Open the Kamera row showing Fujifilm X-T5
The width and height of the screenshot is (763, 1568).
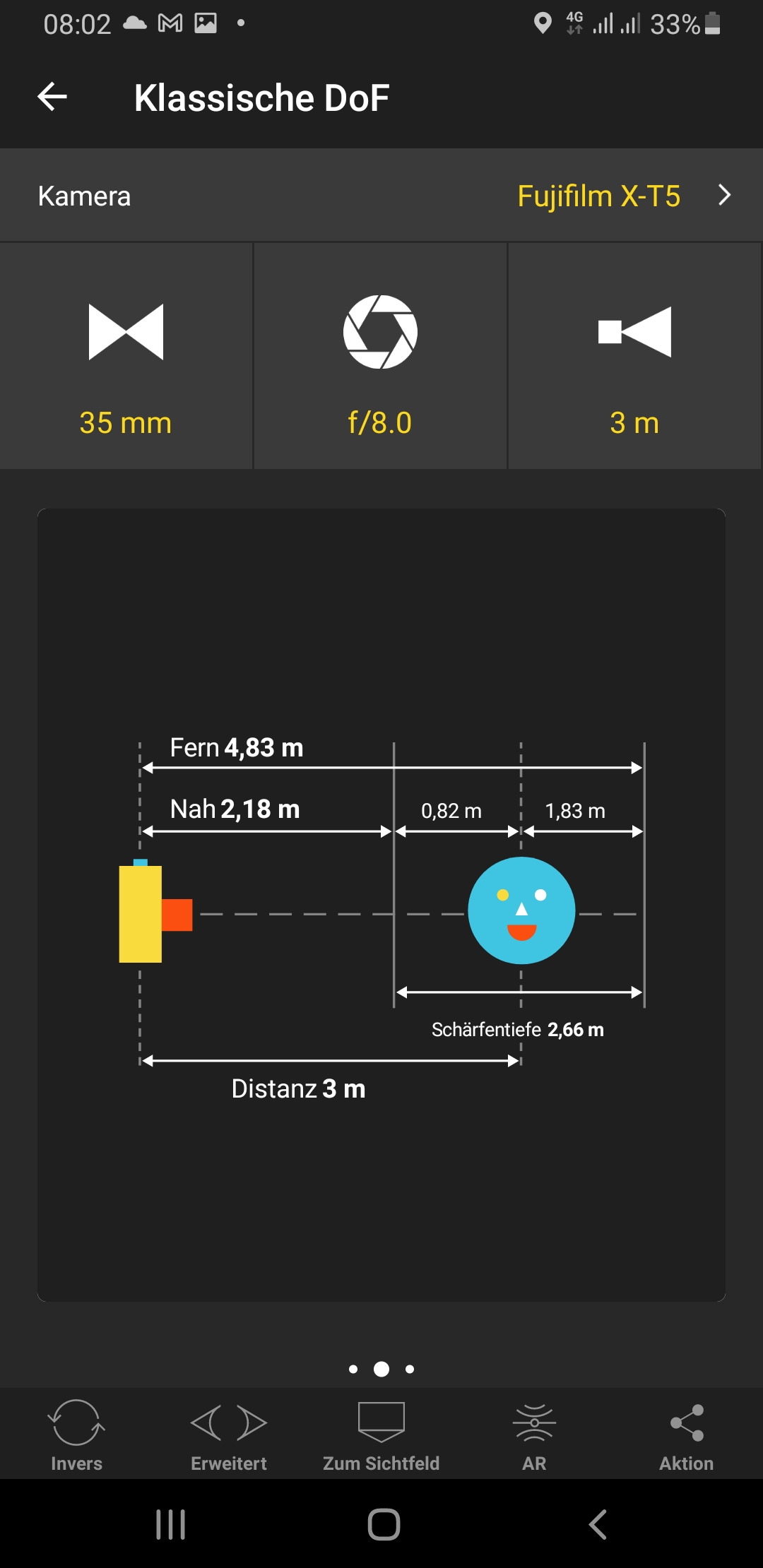[381, 196]
